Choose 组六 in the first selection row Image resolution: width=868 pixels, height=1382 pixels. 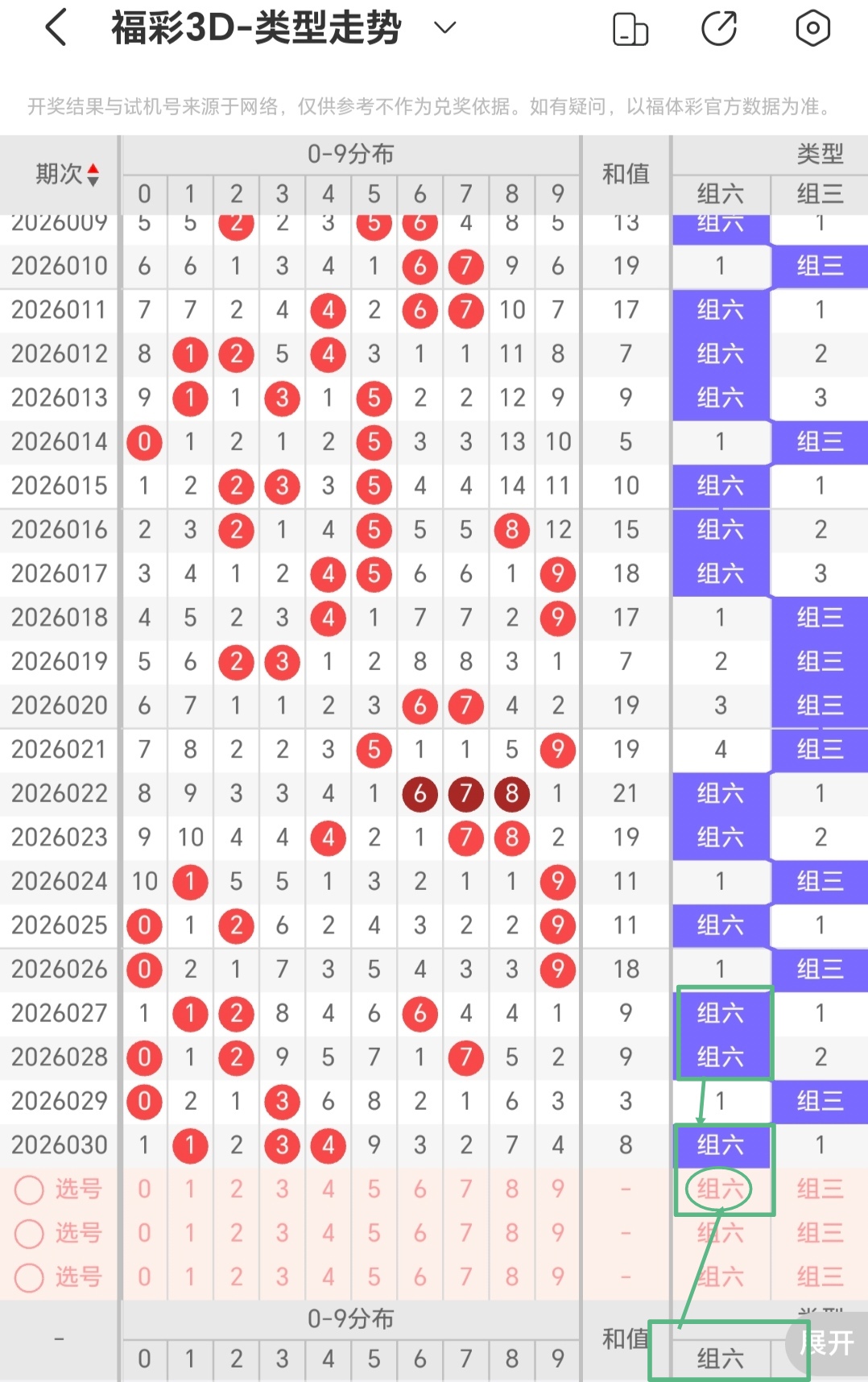click(x=719, y=1189)
